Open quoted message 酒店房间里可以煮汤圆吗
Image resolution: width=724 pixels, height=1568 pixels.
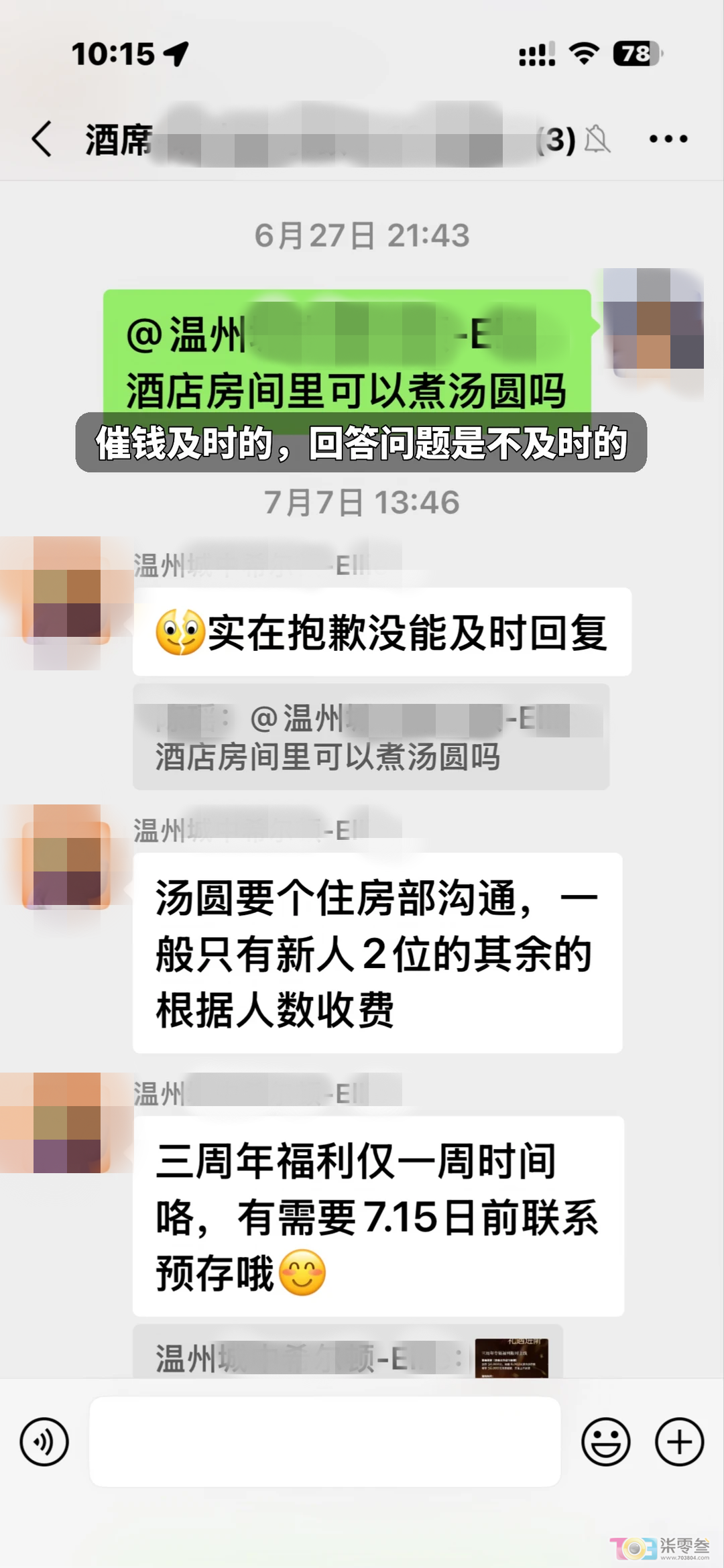tap(371, 737)
